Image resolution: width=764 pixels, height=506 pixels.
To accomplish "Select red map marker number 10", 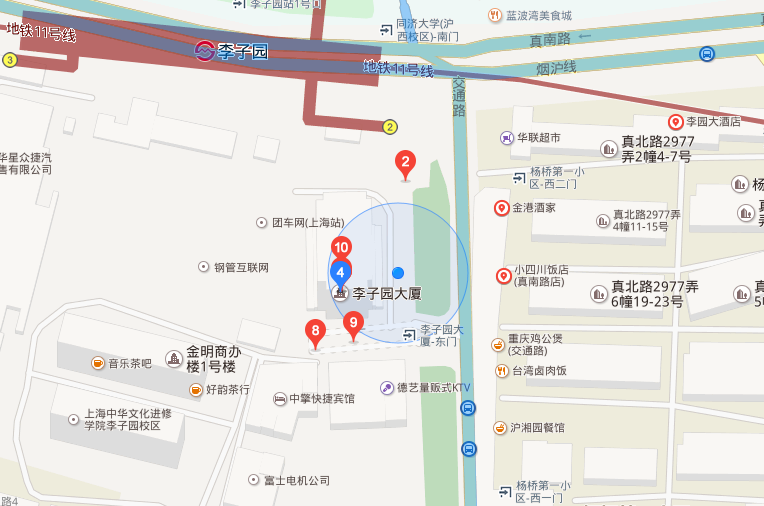I will click(x=341, y=249).
